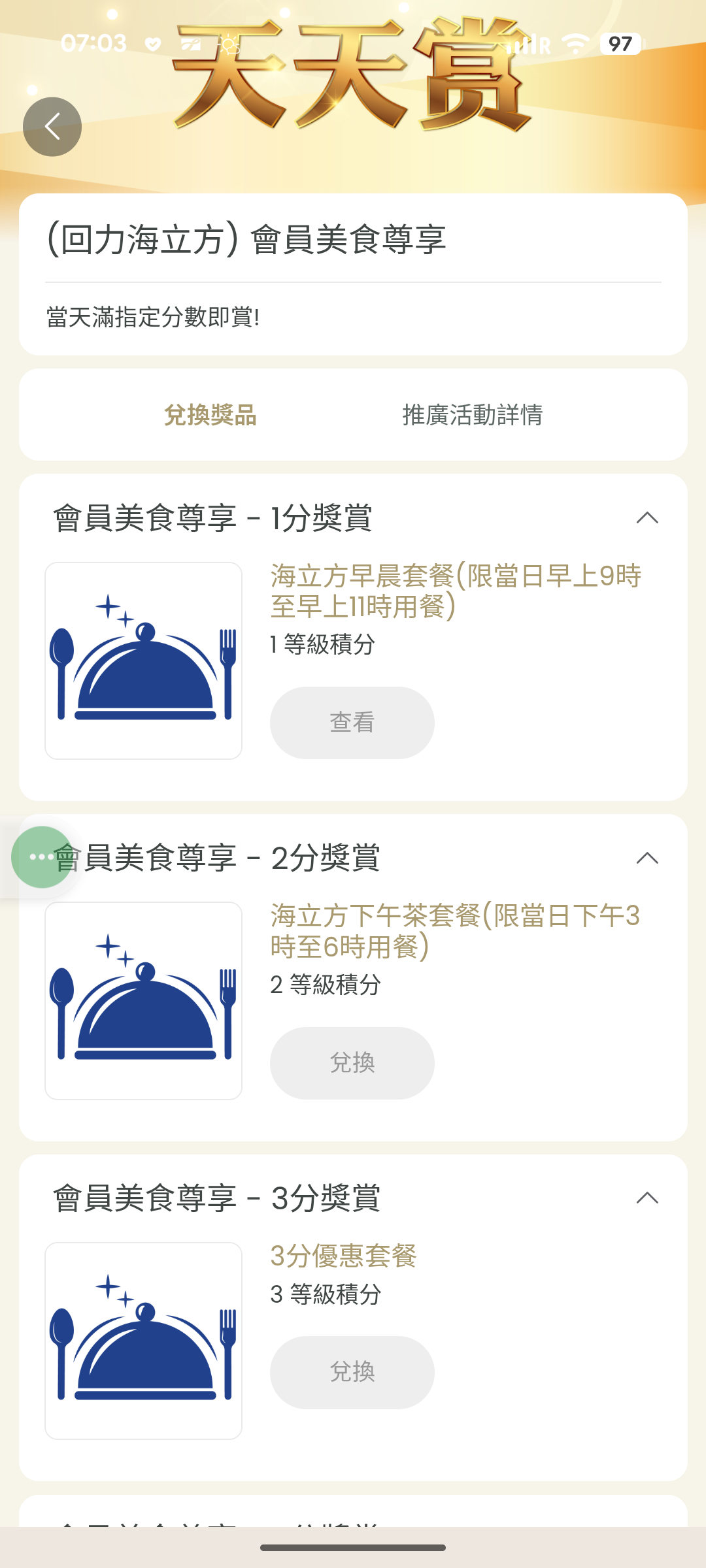Open the 3分優惠套餐 reward image
Screen dimensions: 706x1568
click(x=144, y=1341)
